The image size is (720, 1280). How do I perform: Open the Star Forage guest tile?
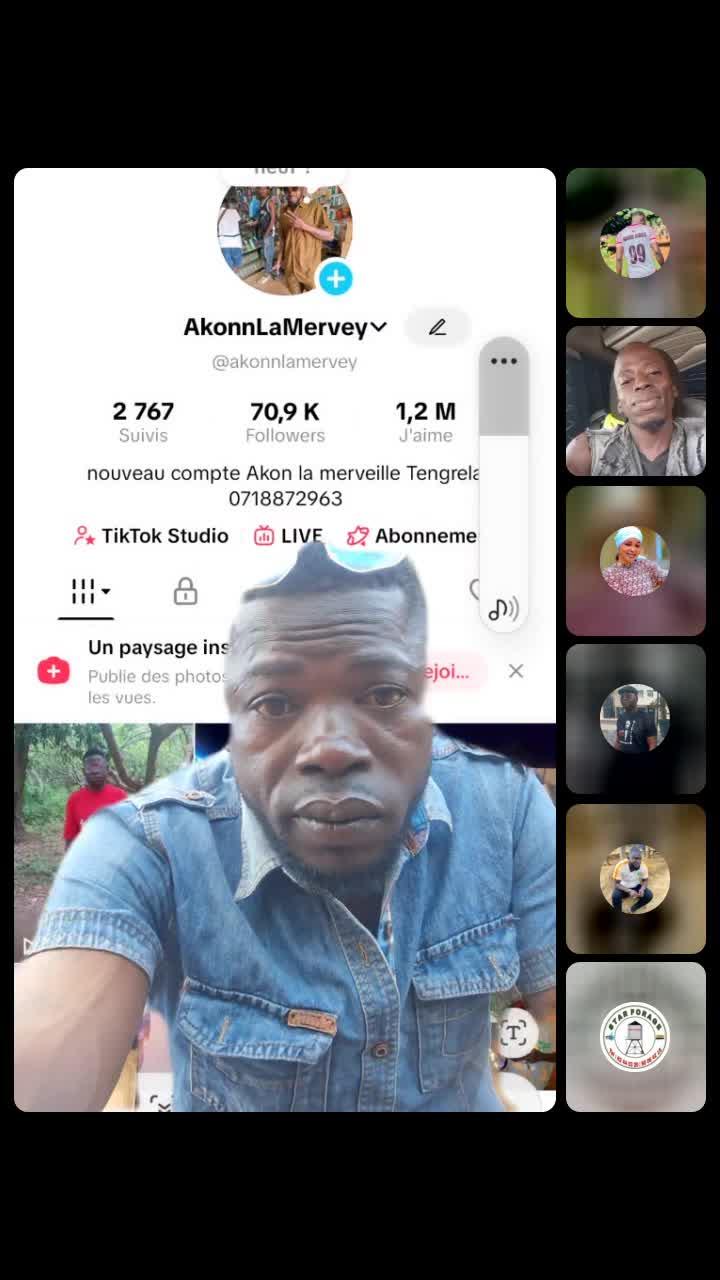pyautogui.click(x=636, y=1037)
